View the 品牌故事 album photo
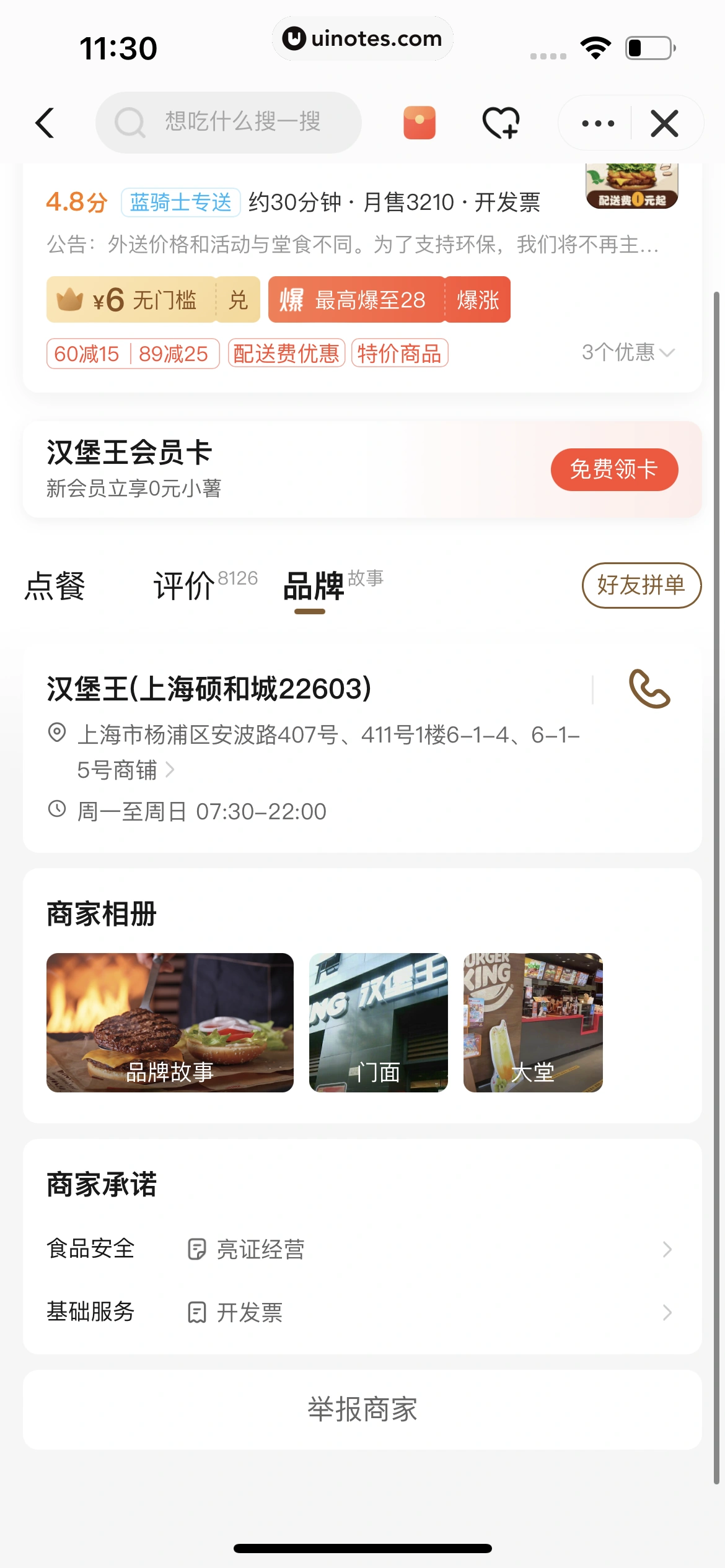The height and width of the screenshot is (1568, 725). pyautogui.click(x=170, y=1022)
